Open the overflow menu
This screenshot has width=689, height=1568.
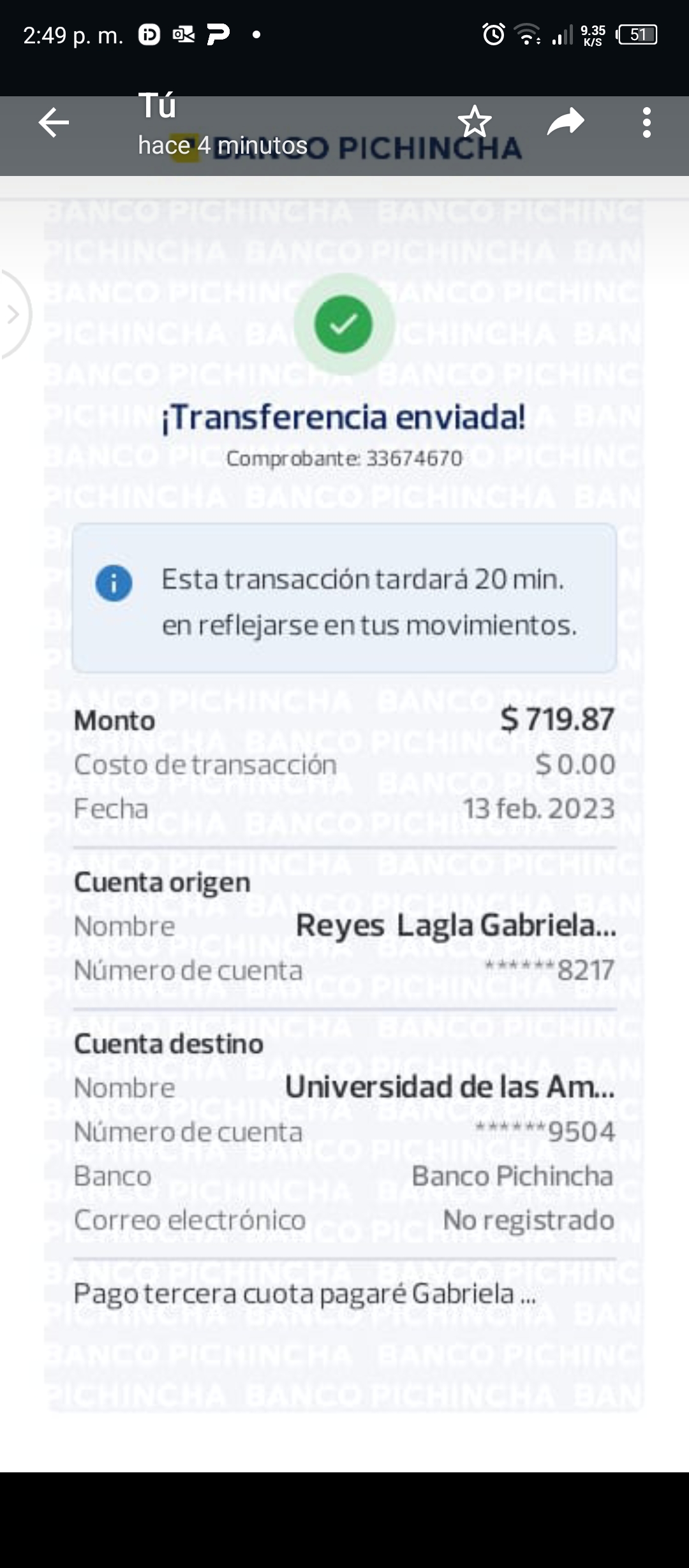pyautogui.click(x=646, y=122)
